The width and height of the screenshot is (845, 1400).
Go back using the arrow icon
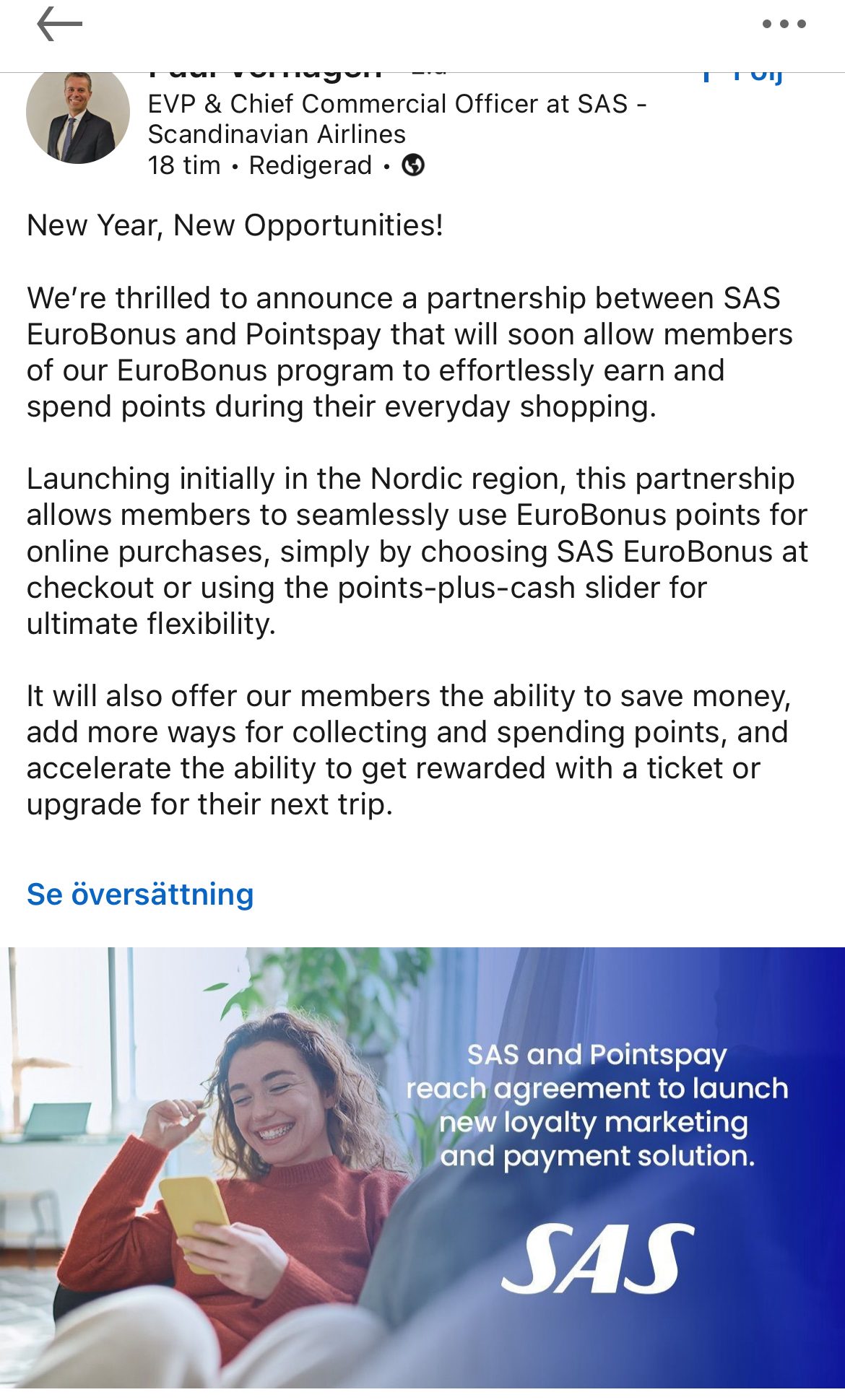pos(59,25)
